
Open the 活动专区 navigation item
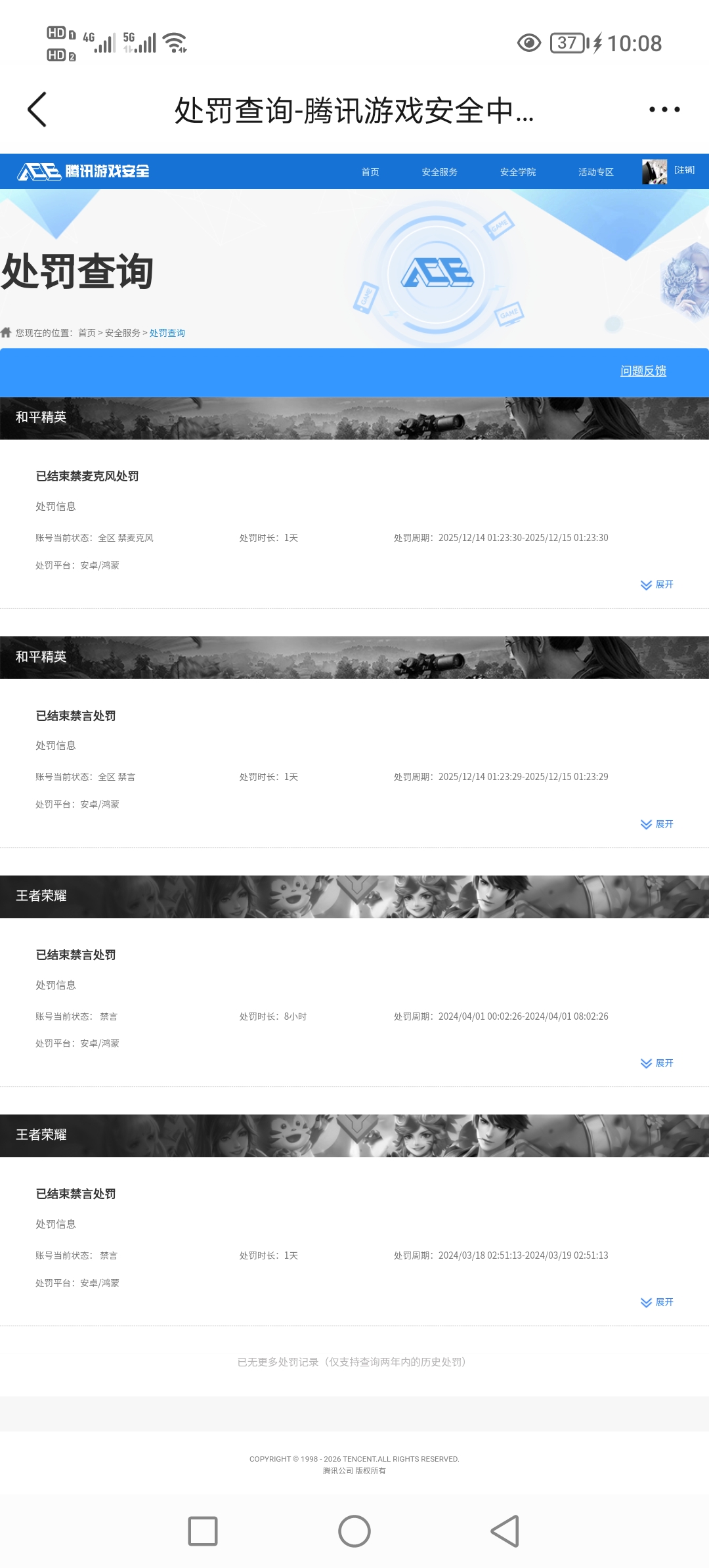(595, 172)
